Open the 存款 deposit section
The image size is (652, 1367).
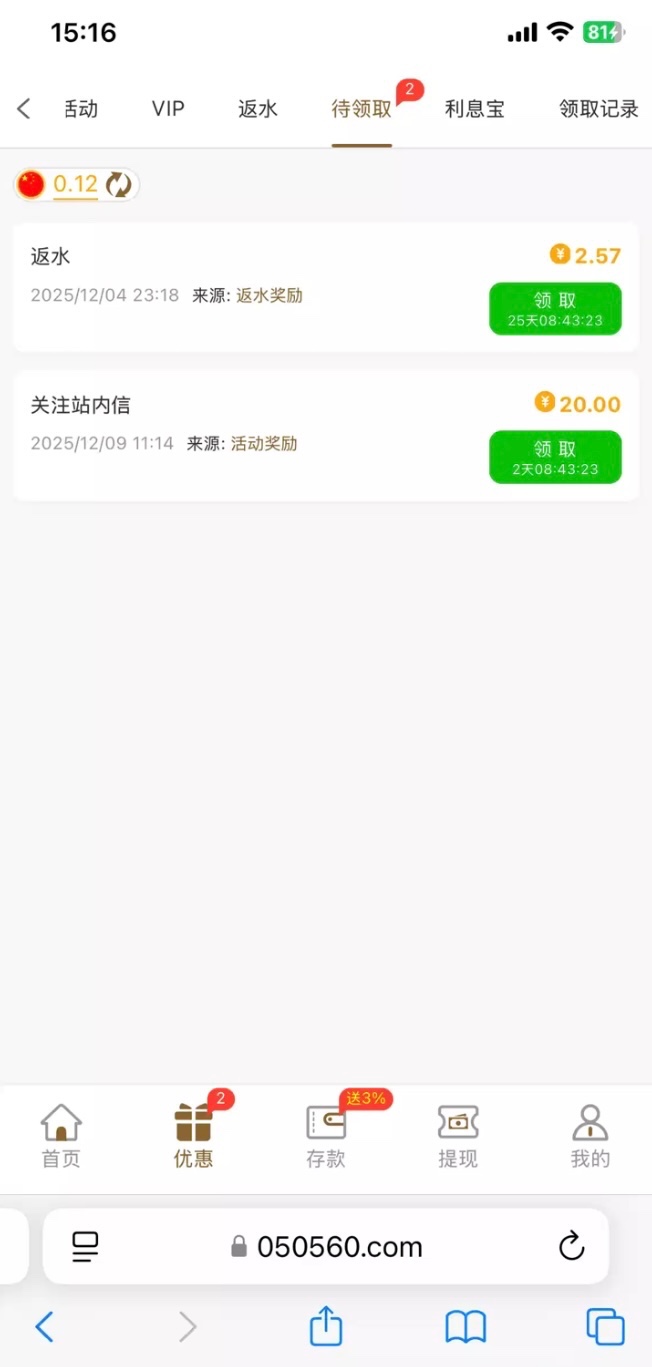[326, 1136]
